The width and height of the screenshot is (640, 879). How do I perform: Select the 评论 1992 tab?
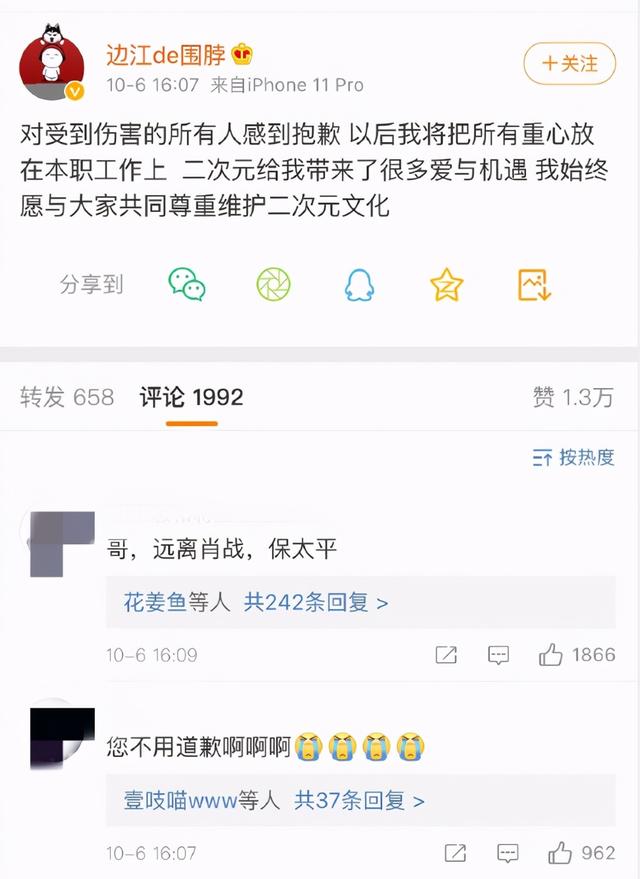pos(191,397)
